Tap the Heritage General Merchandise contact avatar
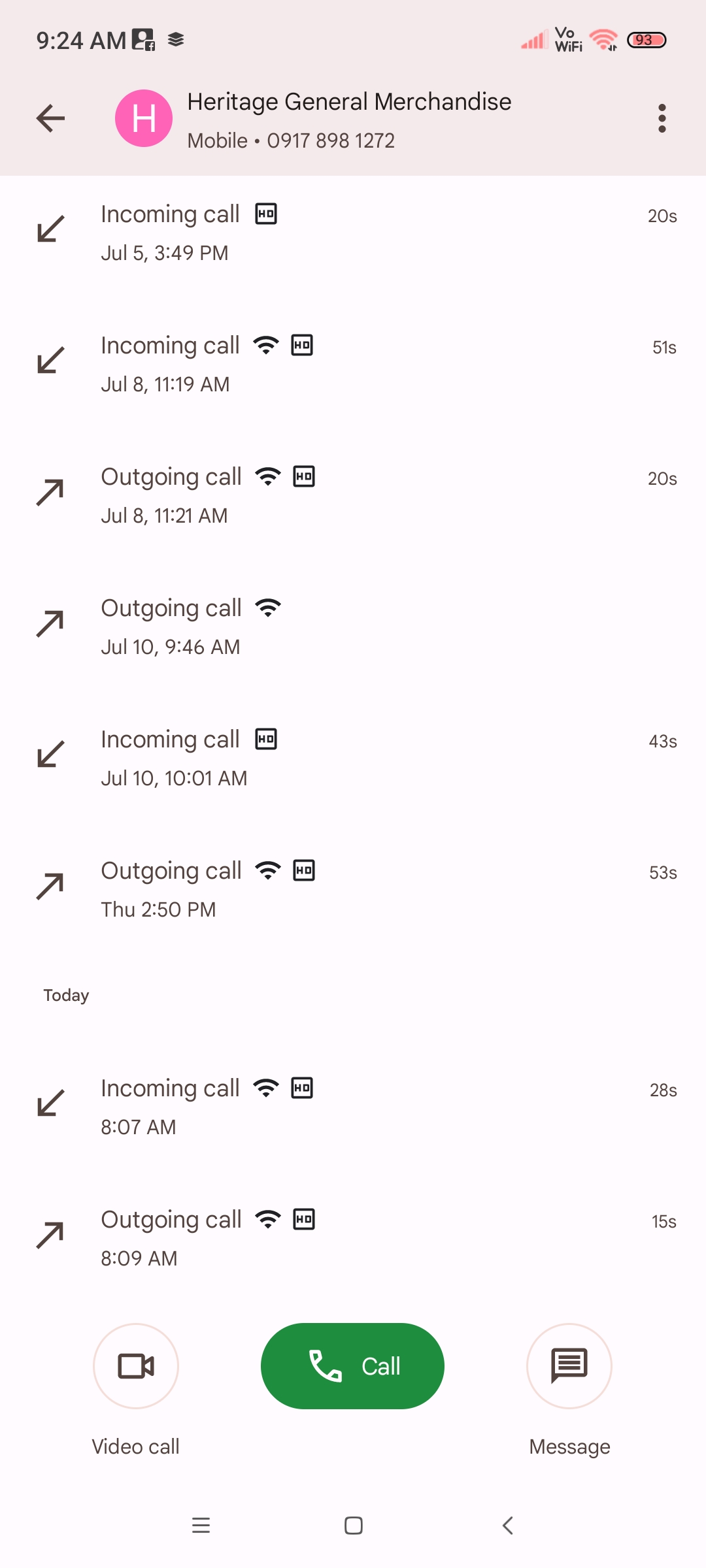 tap(144, 118)
